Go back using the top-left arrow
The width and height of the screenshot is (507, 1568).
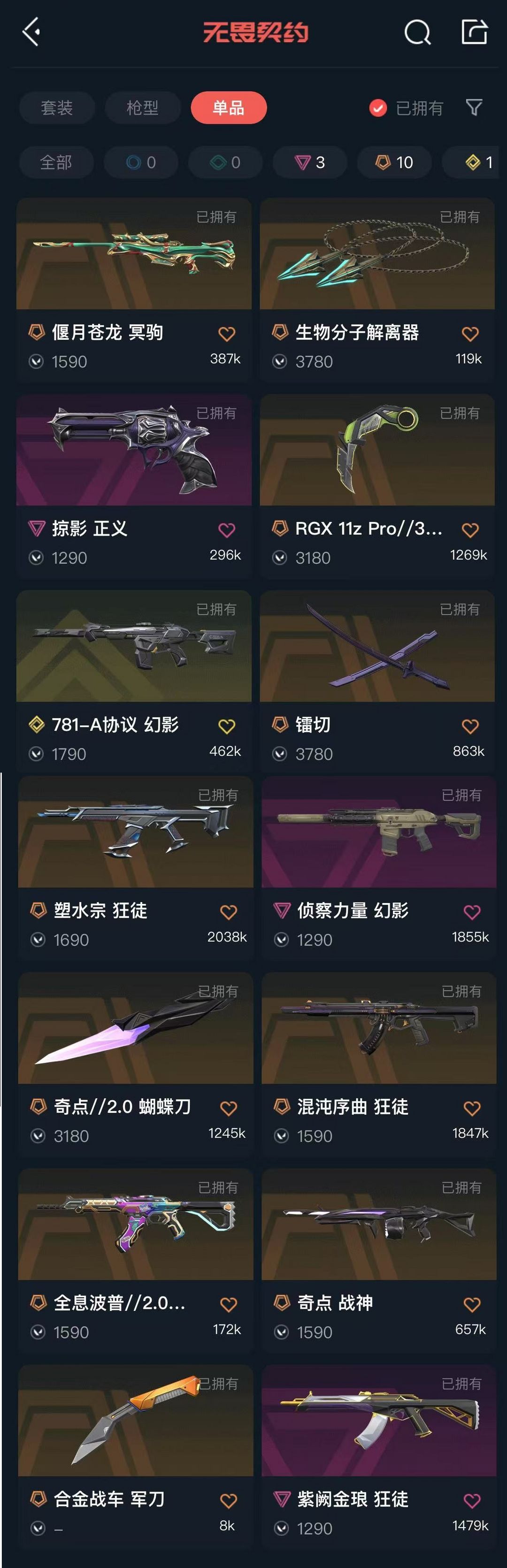(31, 31)
